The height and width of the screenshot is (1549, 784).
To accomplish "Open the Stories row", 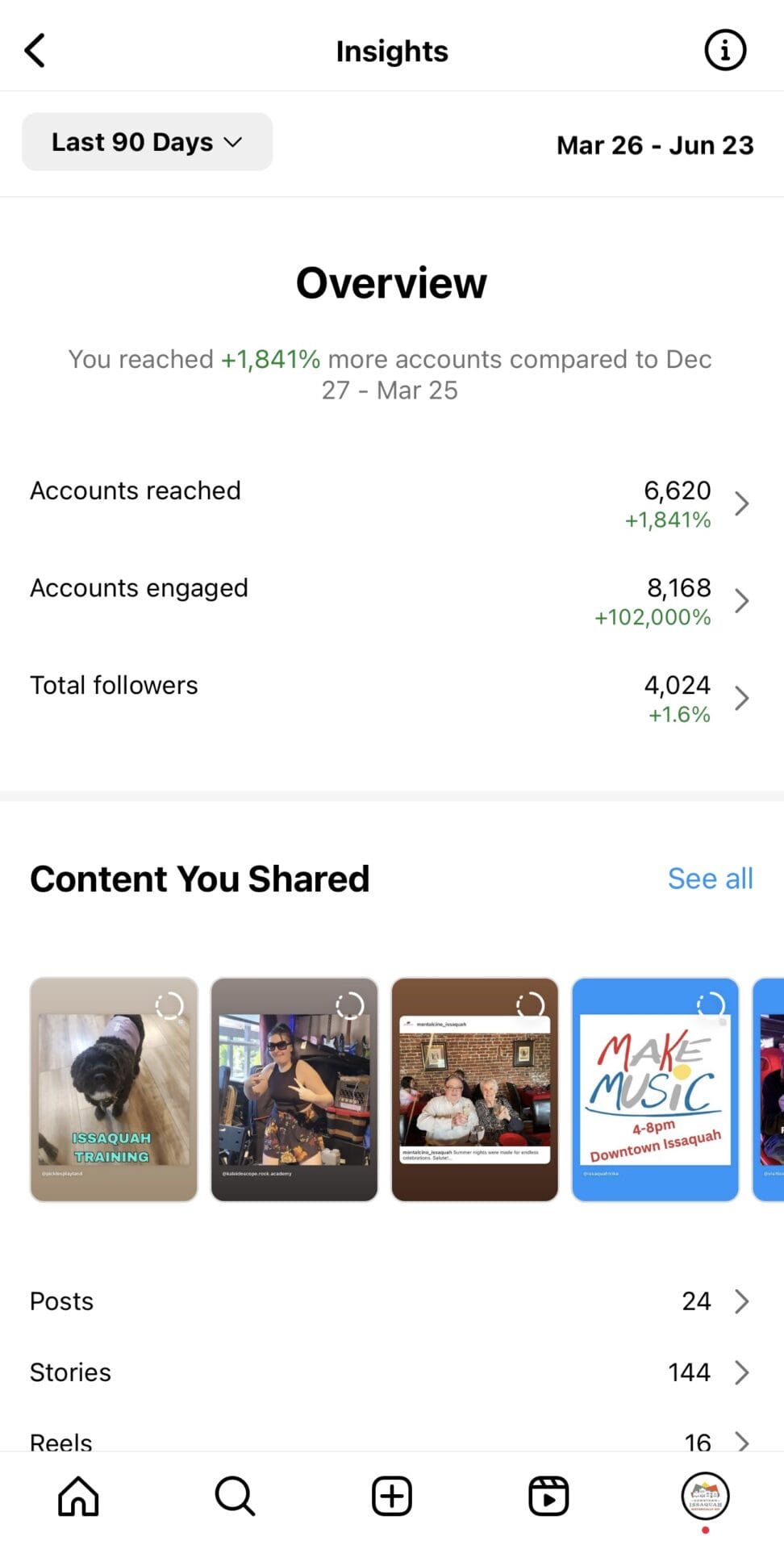I will click(x=391, y=1372).
